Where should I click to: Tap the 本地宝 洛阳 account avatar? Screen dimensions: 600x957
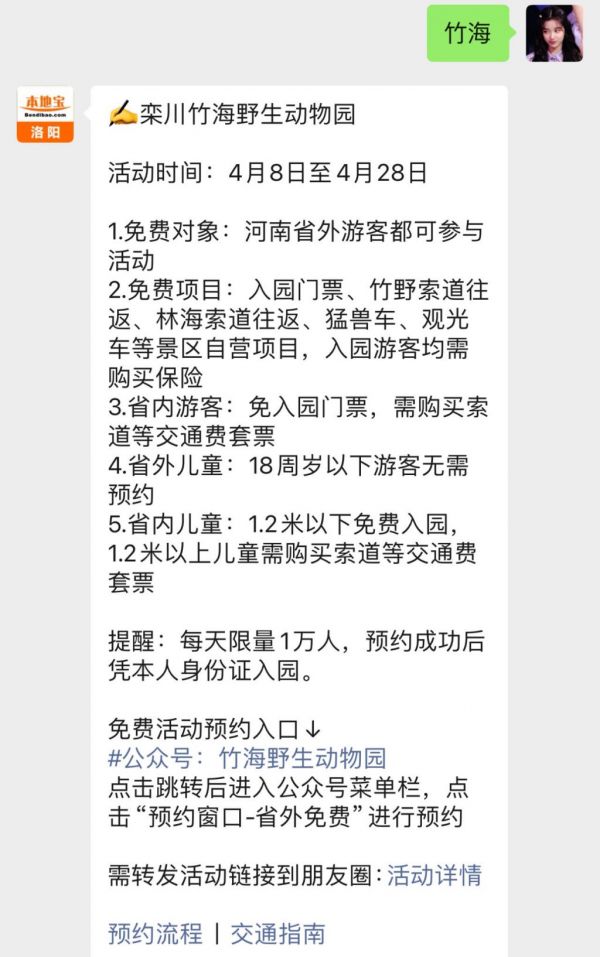point(45,114)
